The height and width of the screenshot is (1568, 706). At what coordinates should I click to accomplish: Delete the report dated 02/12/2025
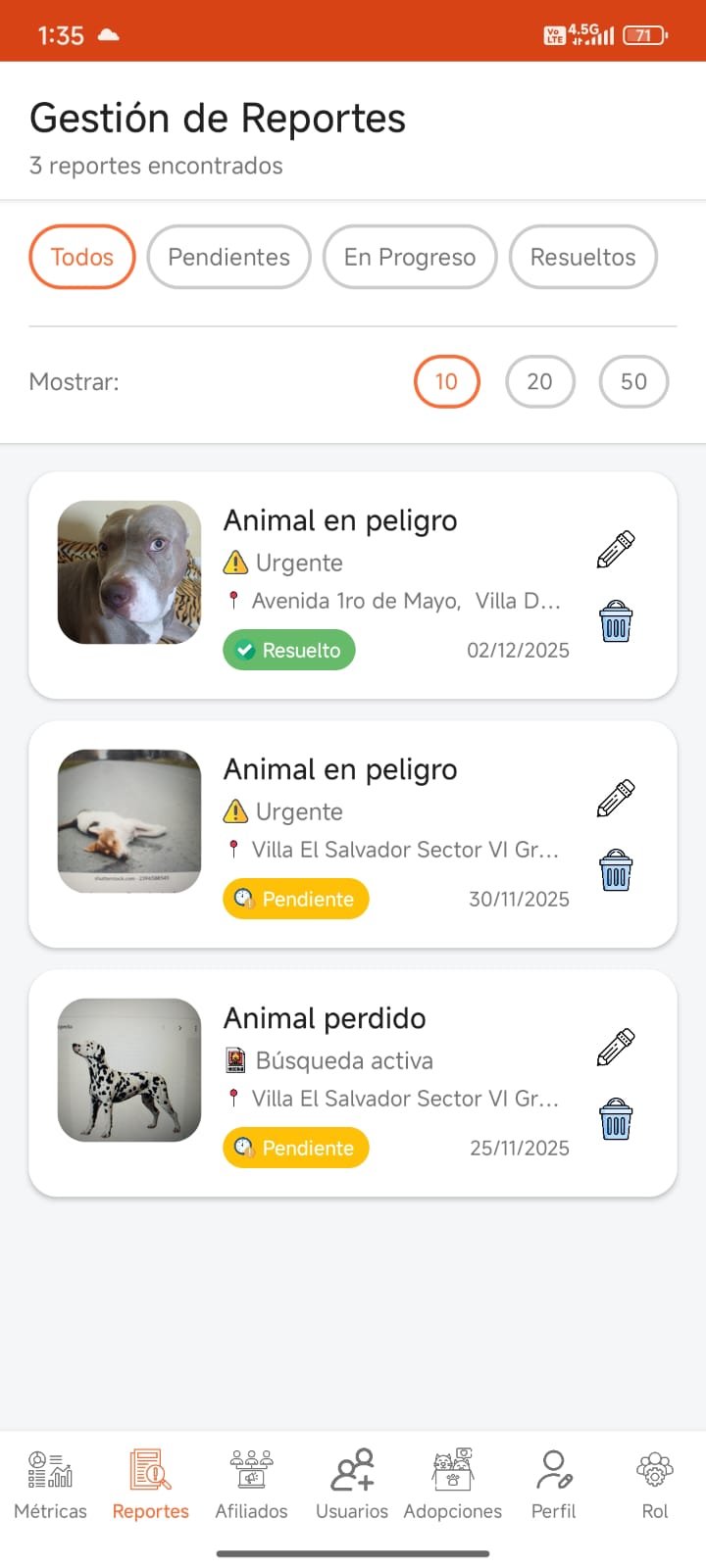[616, 621]
